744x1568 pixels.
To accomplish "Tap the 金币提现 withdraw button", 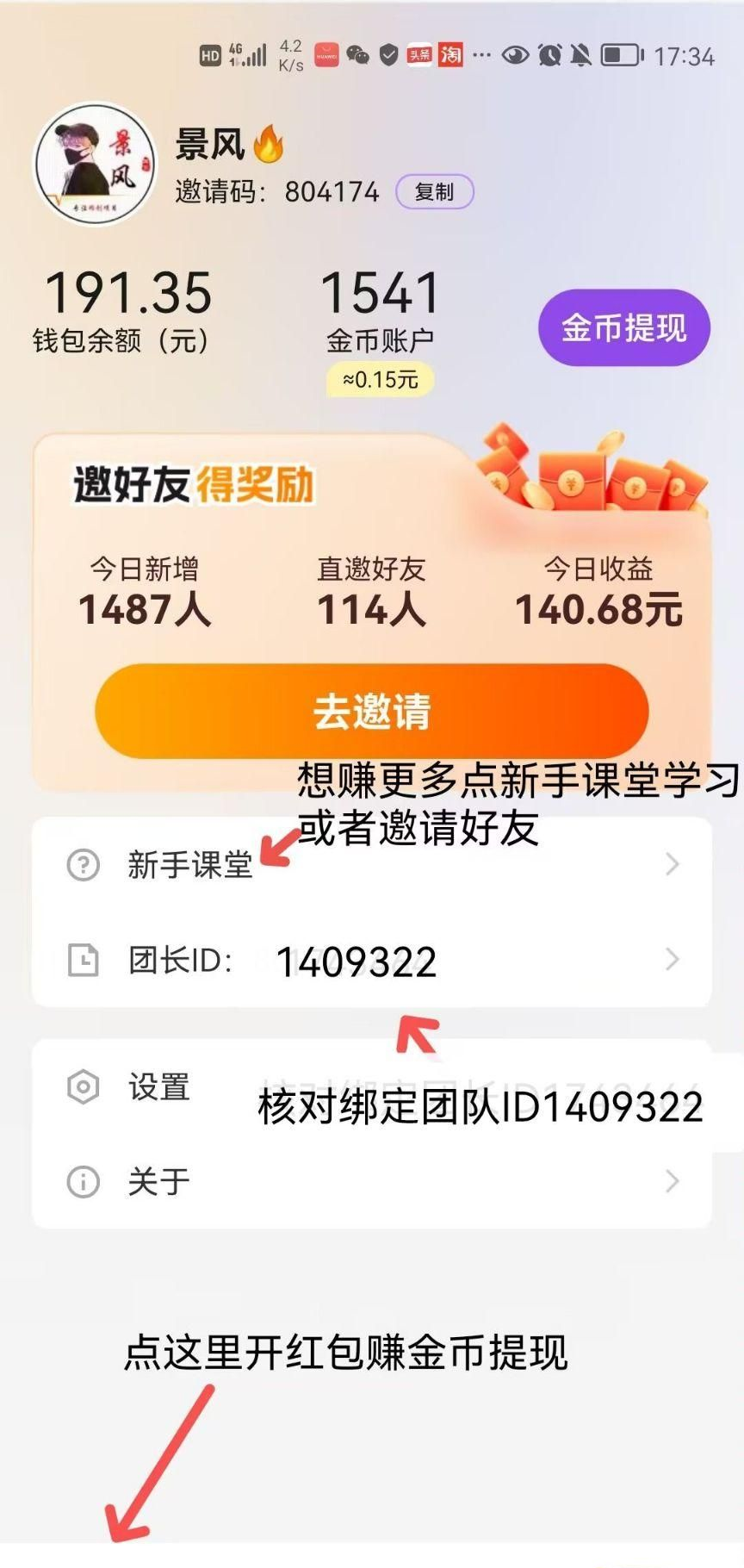I will [x=623, y=327].
